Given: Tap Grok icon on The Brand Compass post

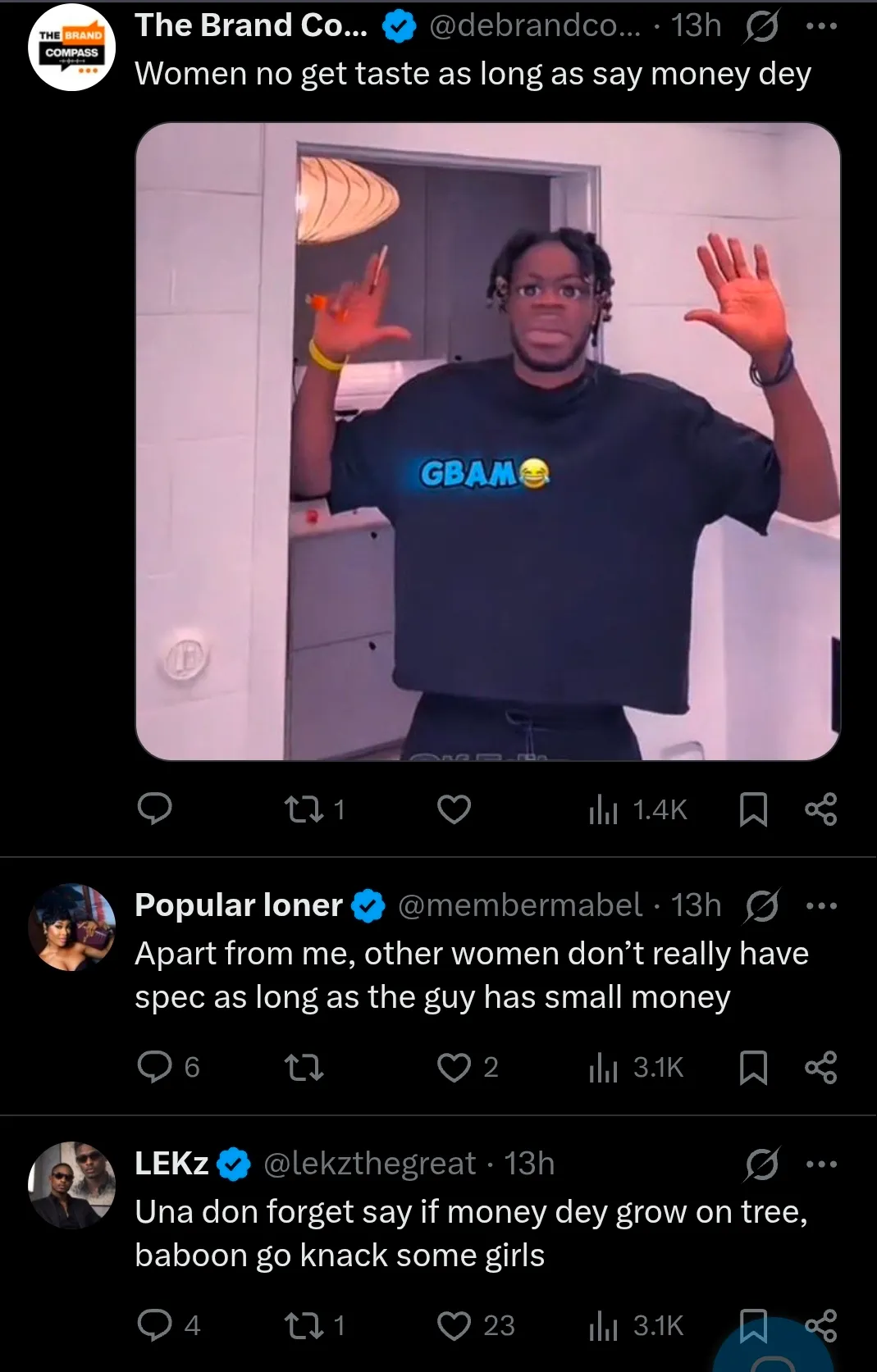Looking at the screenshot, I should (x=761, y=29).
